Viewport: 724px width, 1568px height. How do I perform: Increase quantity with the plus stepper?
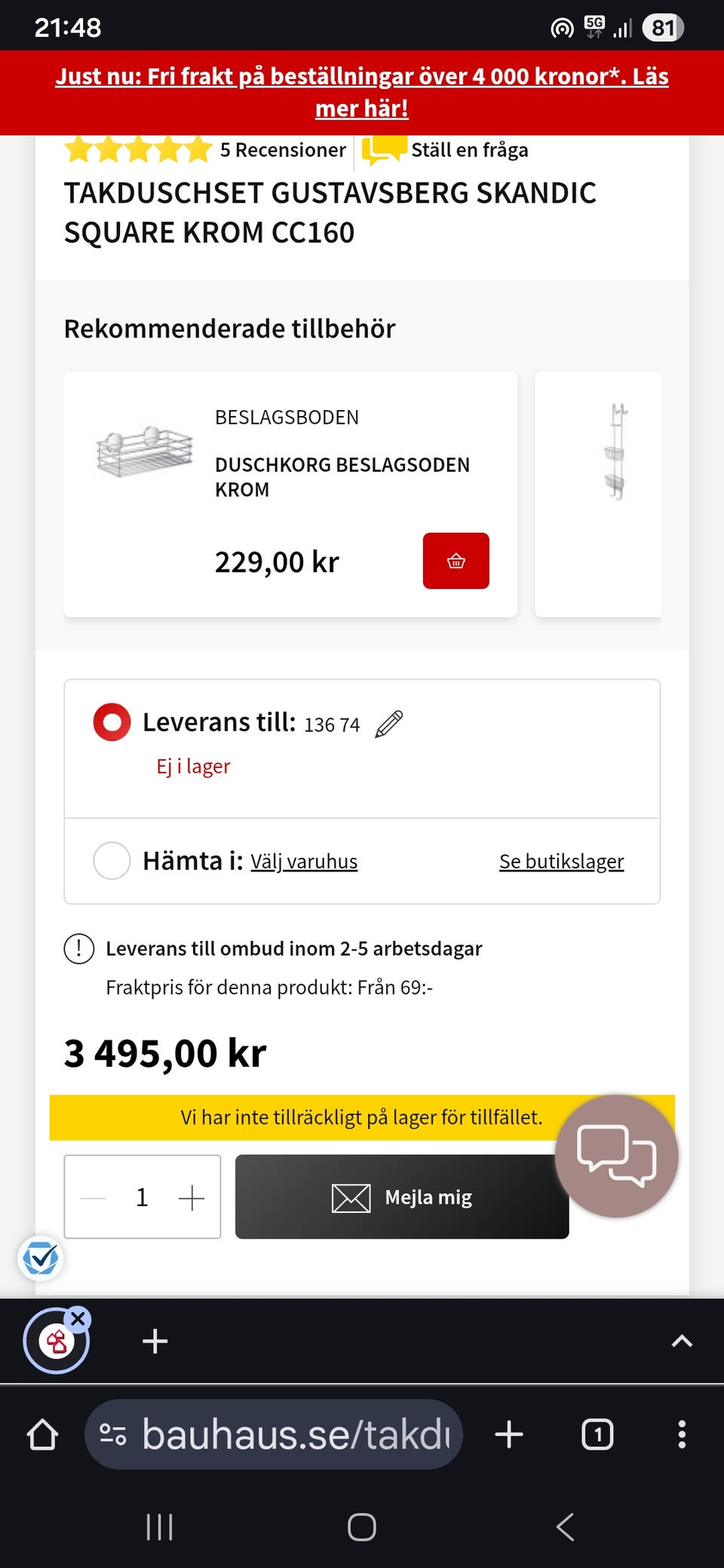[x=192, y=1197]
